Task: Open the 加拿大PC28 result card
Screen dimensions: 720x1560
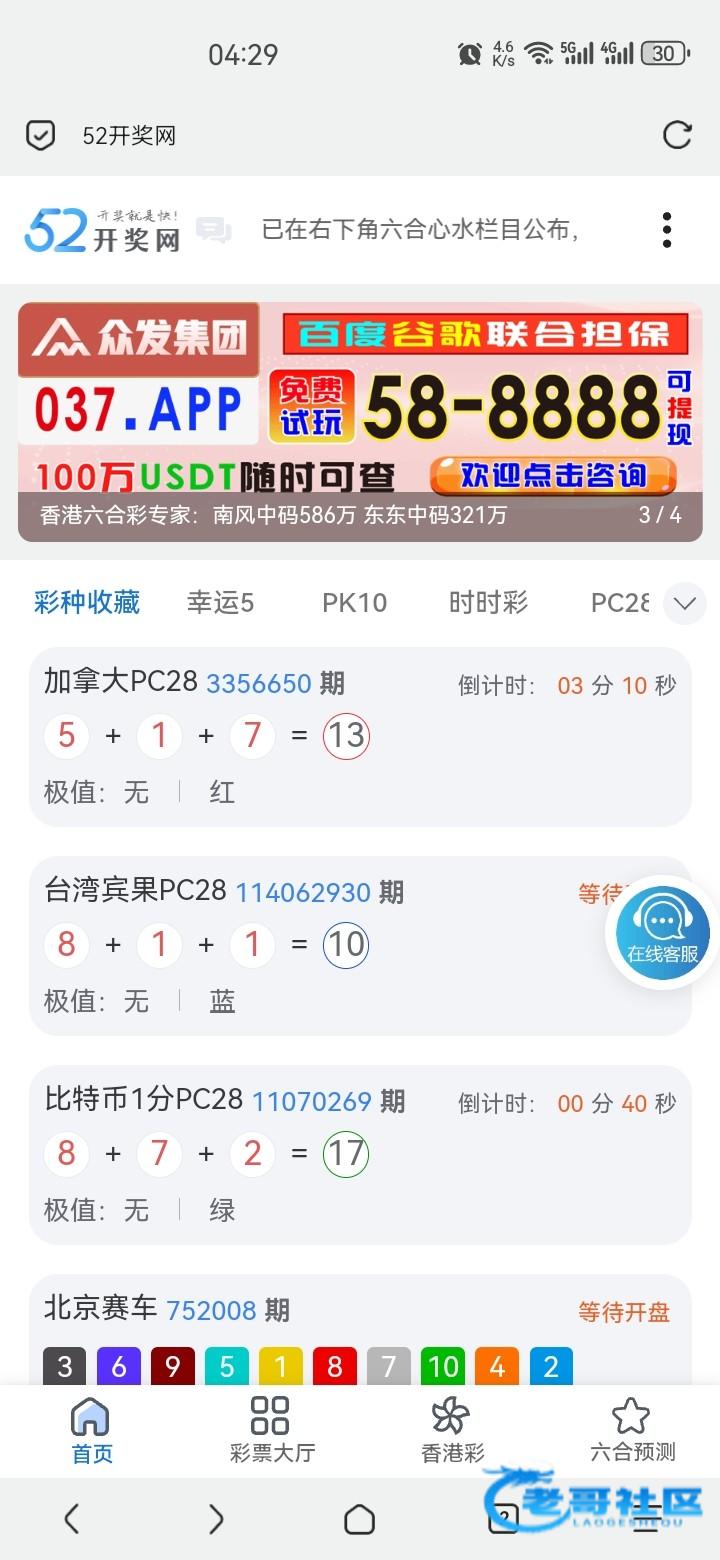Action: click(360, 737)
